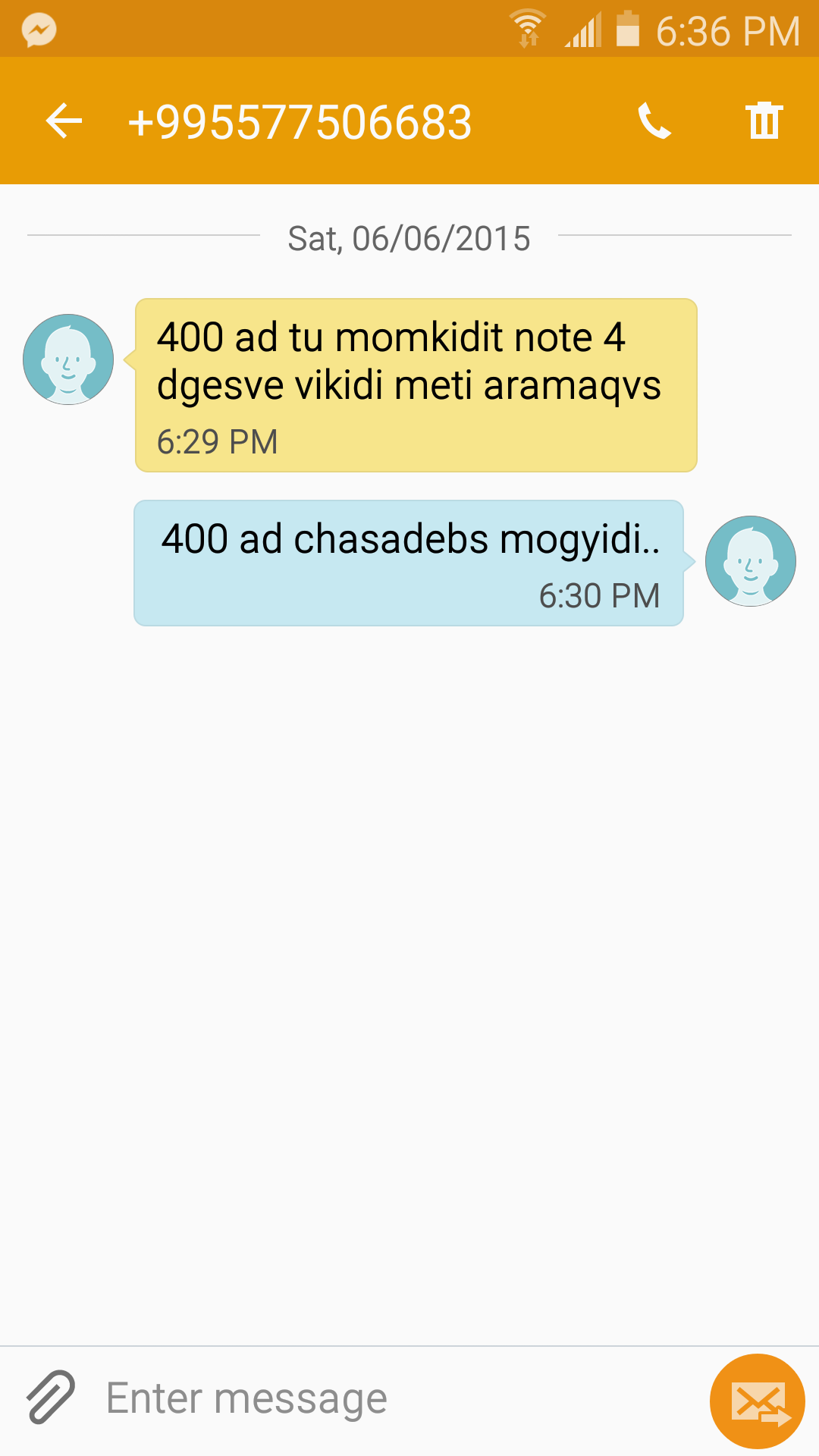Delete messages with the trash icon
Image resolution: width=819 pixels, height=1456 pixels.
pos(764,121)
